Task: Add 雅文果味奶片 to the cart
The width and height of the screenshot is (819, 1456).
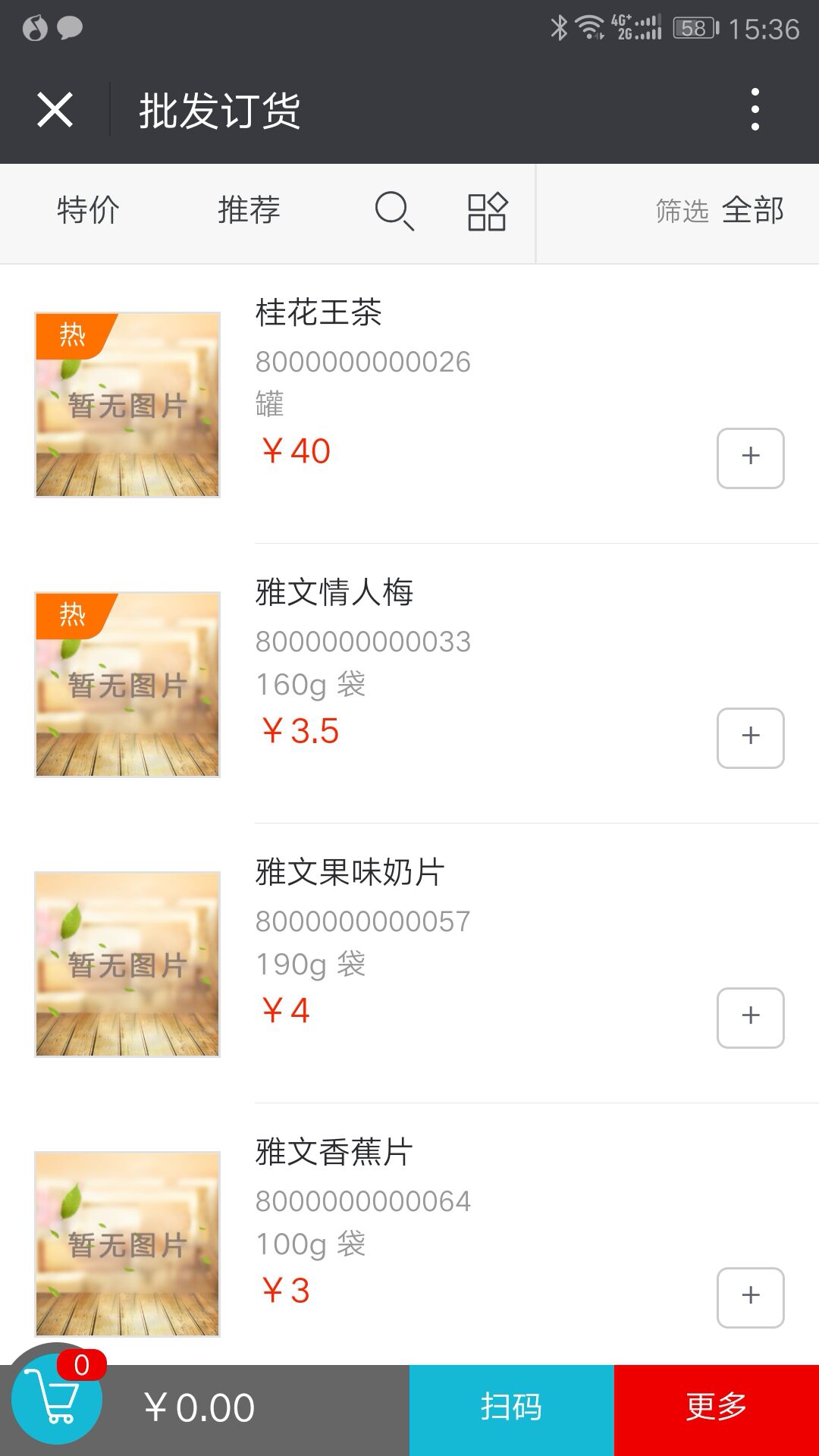Action: tap(750, 1018)
